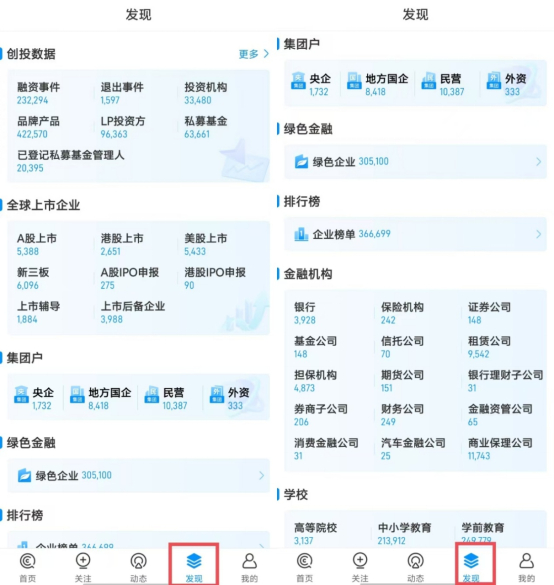Open 上市后备企业
This screenshot has width=554, height=585.
pyautogui.click(x=133, y=312)
